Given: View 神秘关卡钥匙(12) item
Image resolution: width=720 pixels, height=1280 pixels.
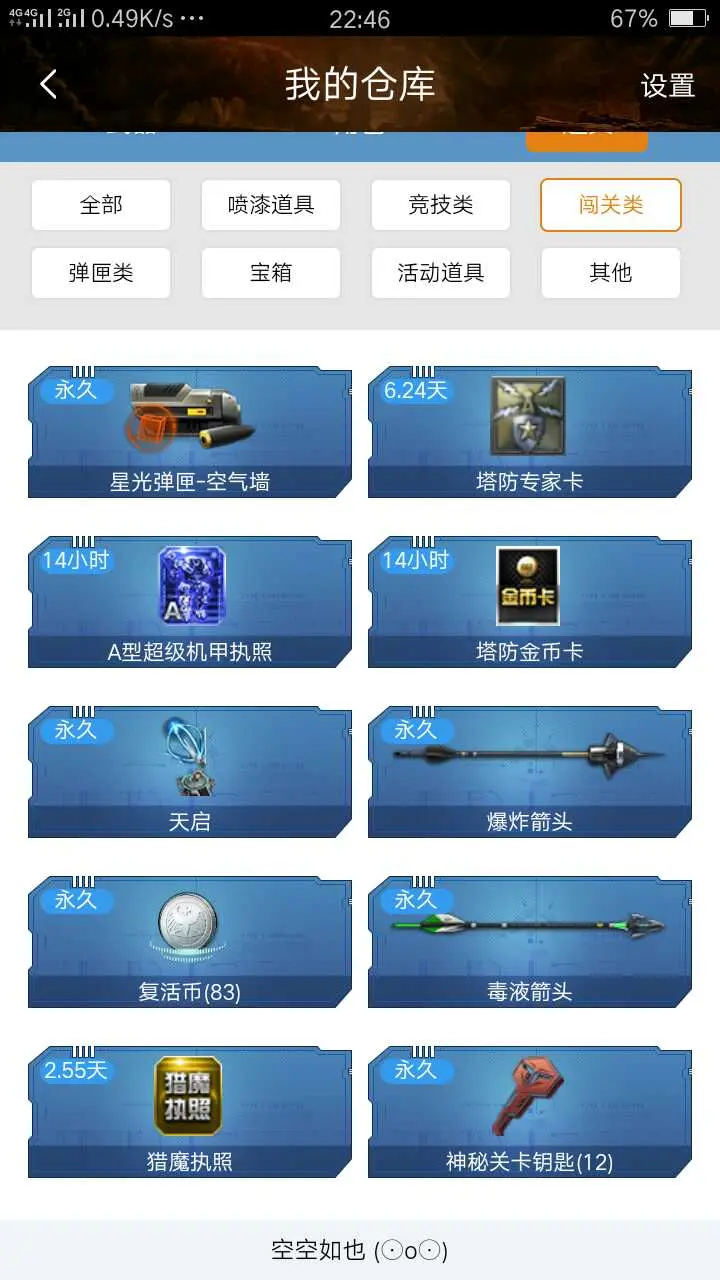Looking at the screenshot, I should pyautogui.click(x=530, y=1112).
